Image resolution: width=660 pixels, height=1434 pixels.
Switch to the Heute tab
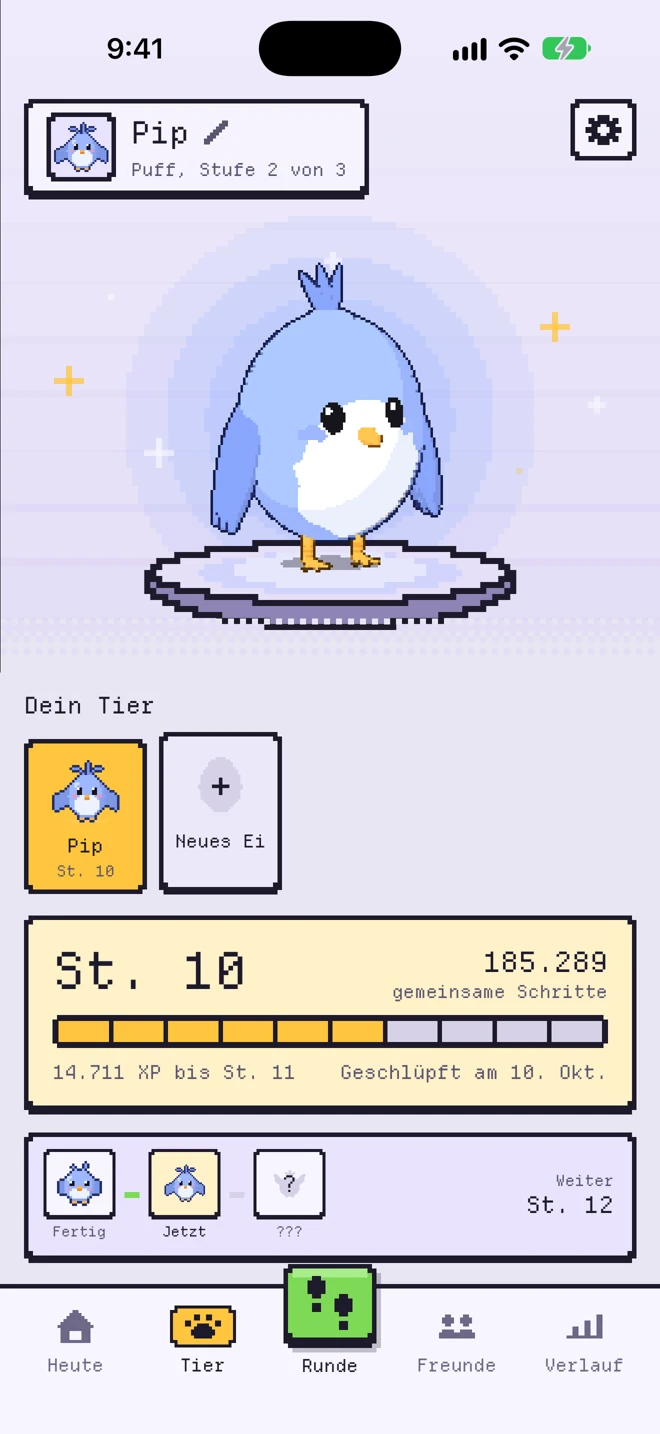point(75,1342)
